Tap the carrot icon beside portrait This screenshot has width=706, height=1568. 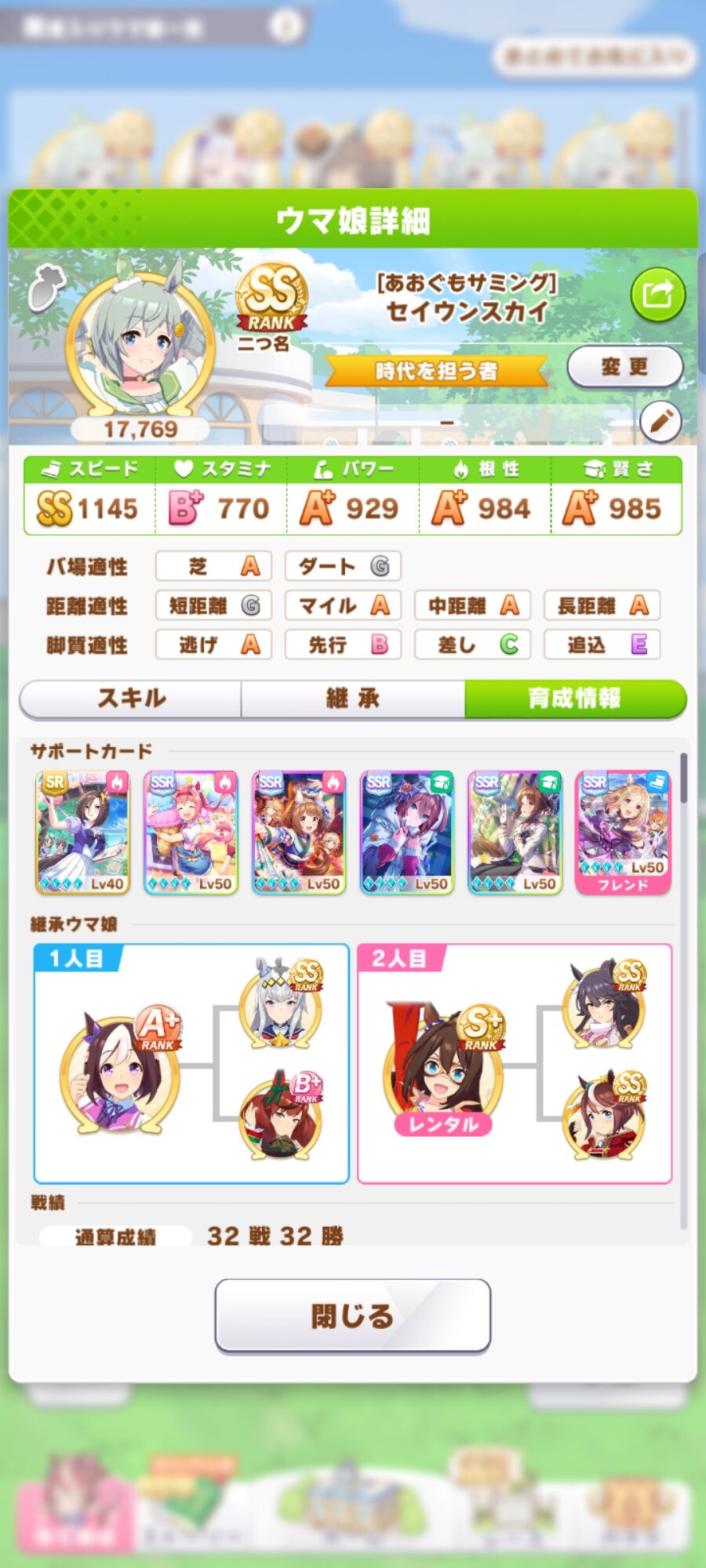pos(45,287)
